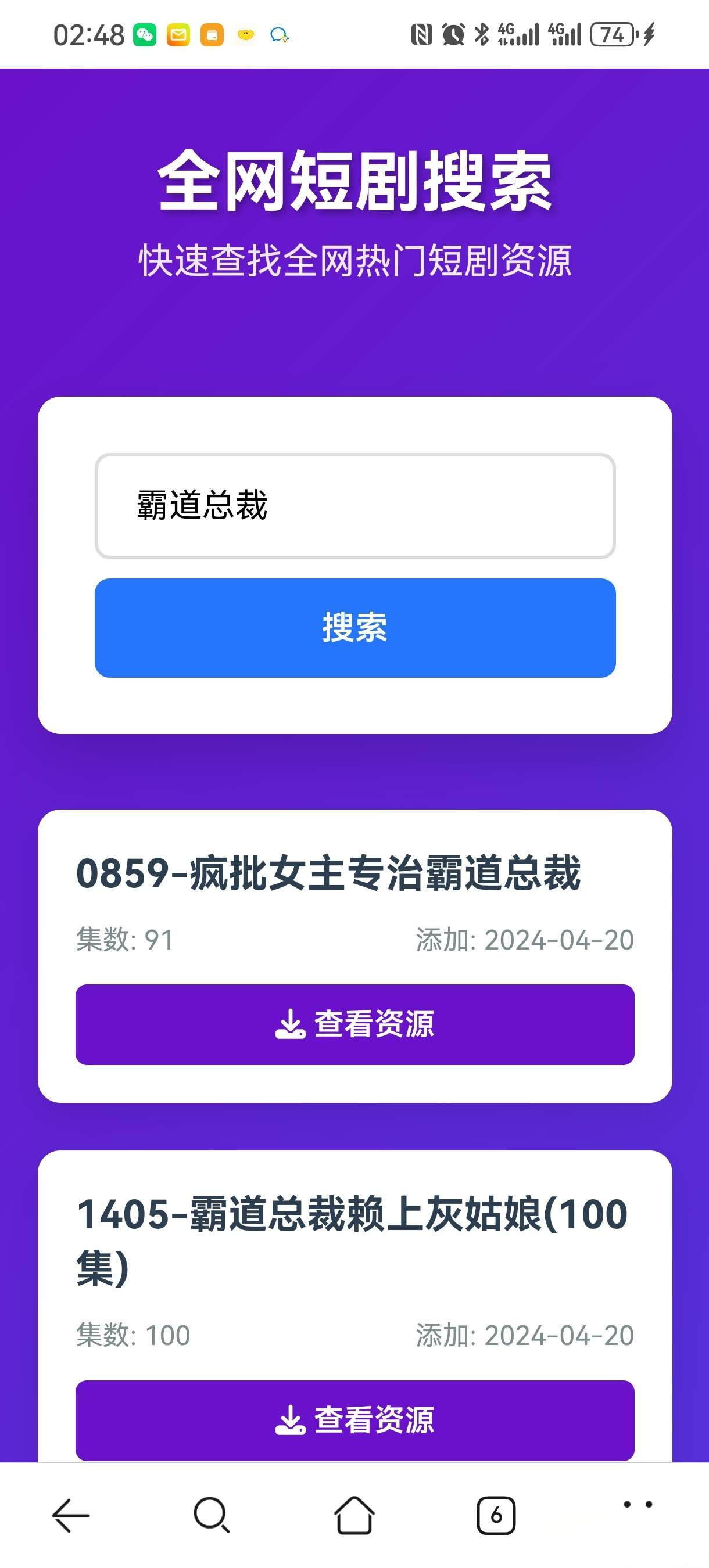
Task: Tap the mail notification icon in the status bar
Action: [178, 35]
